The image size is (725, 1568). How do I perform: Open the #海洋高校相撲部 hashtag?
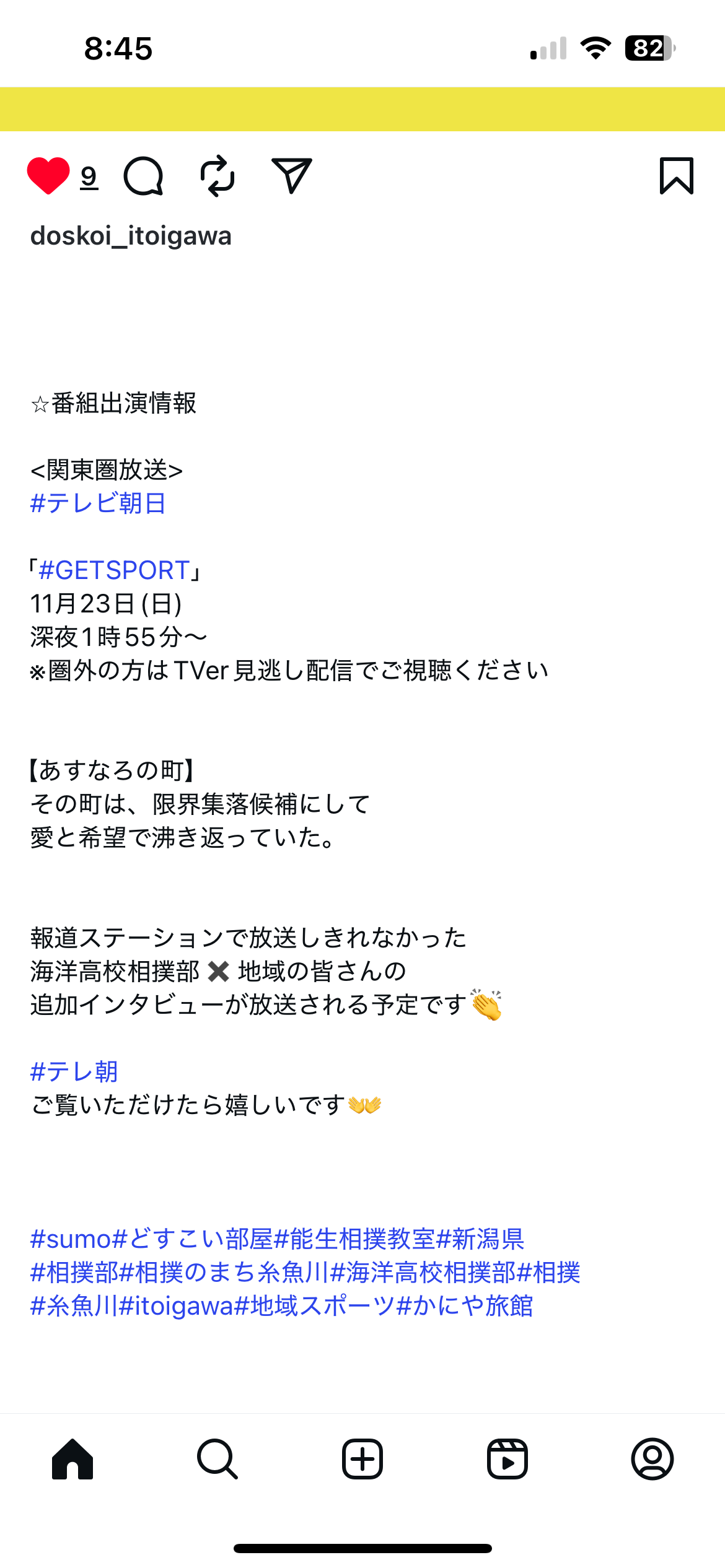coord(423,1273)
